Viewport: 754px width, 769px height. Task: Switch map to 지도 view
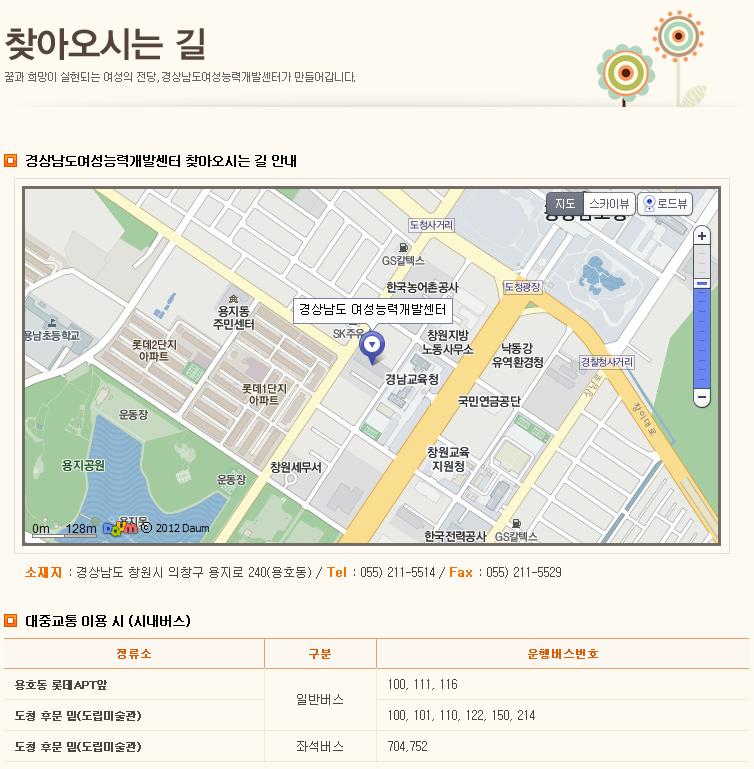[565, 204]
